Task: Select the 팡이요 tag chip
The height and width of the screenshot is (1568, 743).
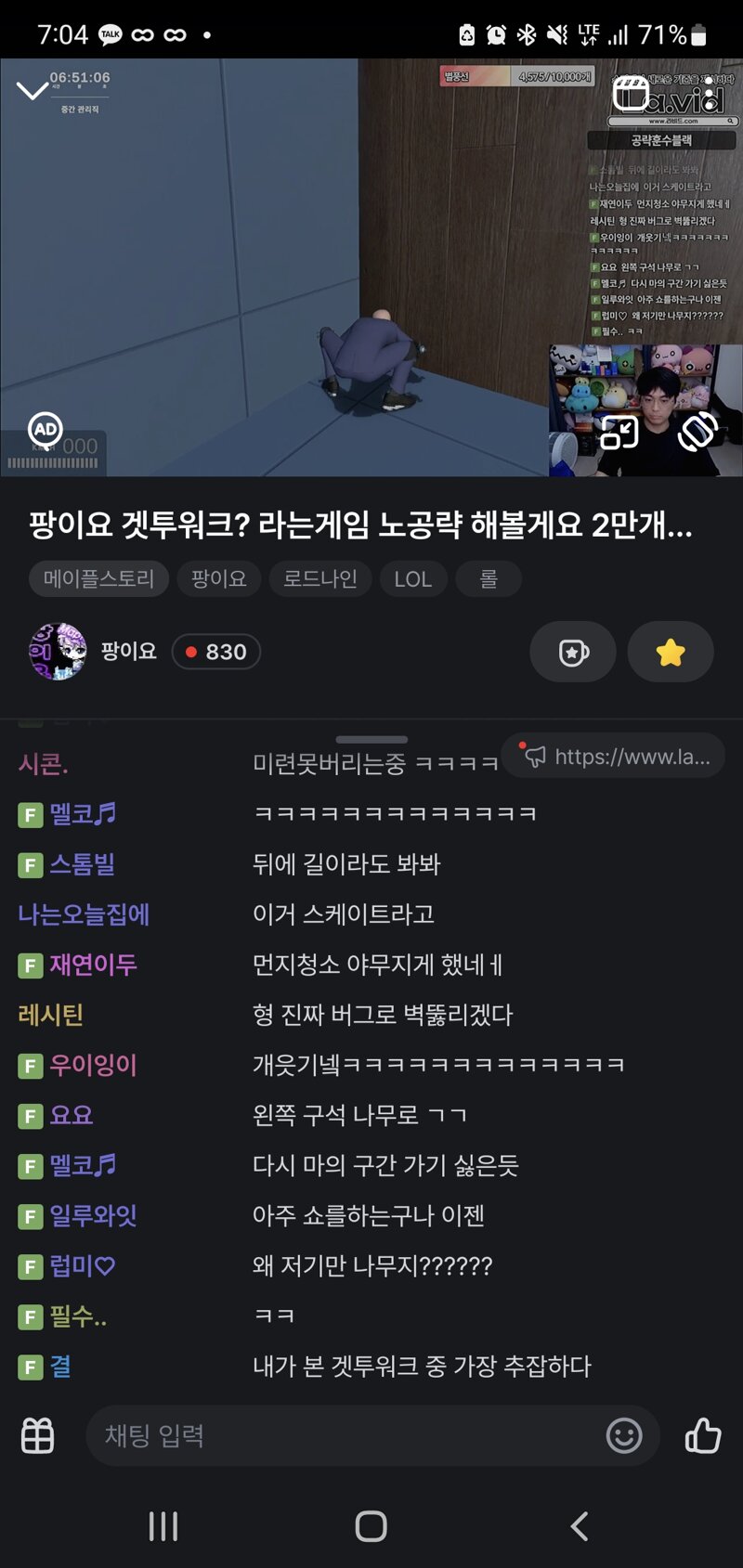Action: [219, 578]
